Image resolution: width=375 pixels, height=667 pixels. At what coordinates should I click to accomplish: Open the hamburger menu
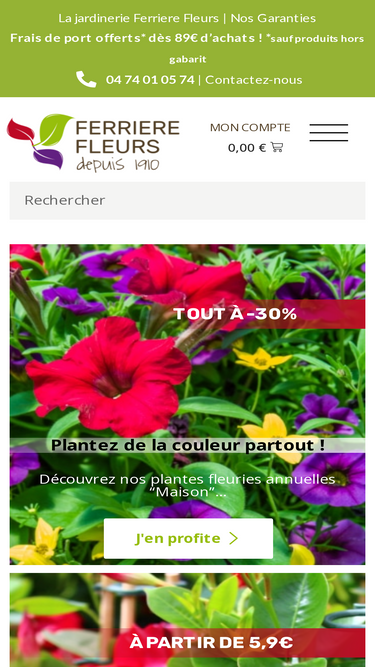[329, 132]
